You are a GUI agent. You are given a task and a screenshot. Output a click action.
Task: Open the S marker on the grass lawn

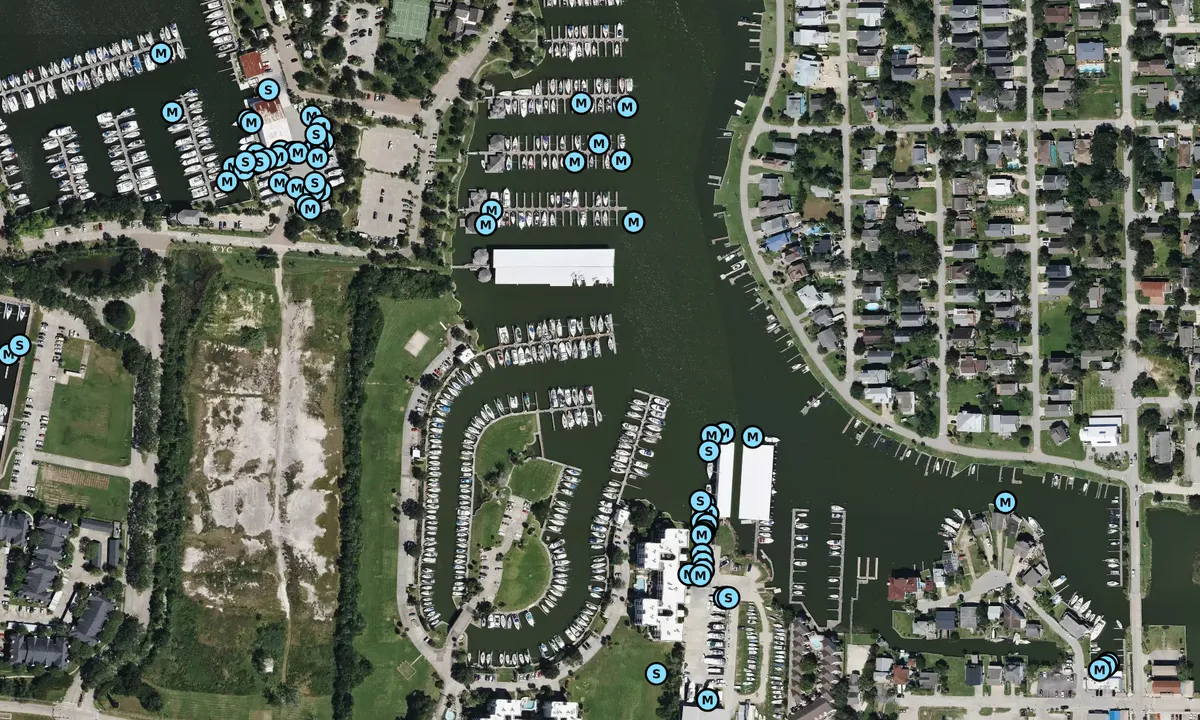point(657,674)
